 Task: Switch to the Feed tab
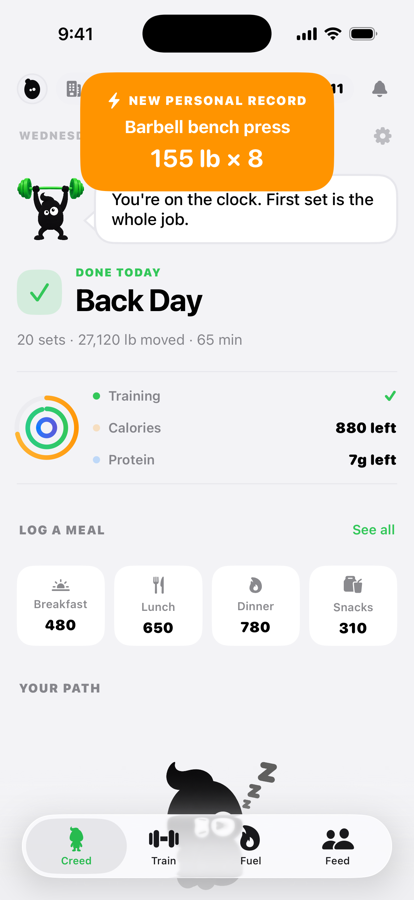(x=338, y=847)
